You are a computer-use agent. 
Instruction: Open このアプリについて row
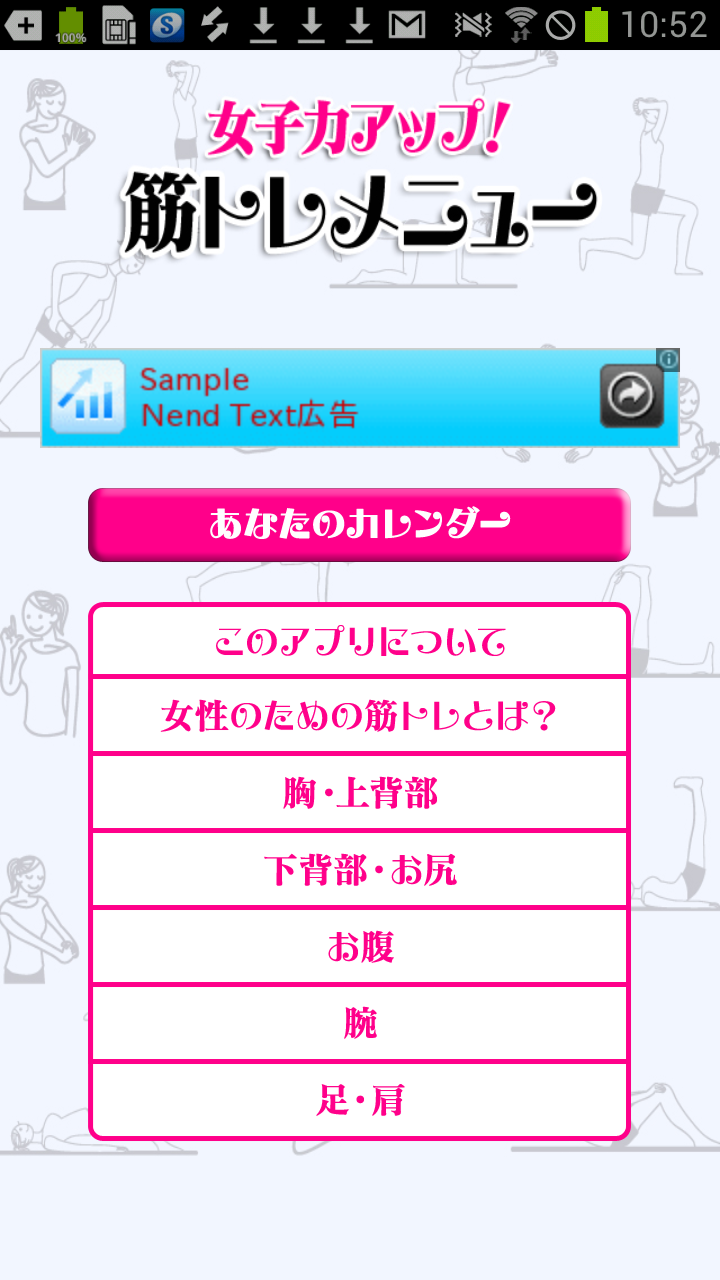(359, 642)
